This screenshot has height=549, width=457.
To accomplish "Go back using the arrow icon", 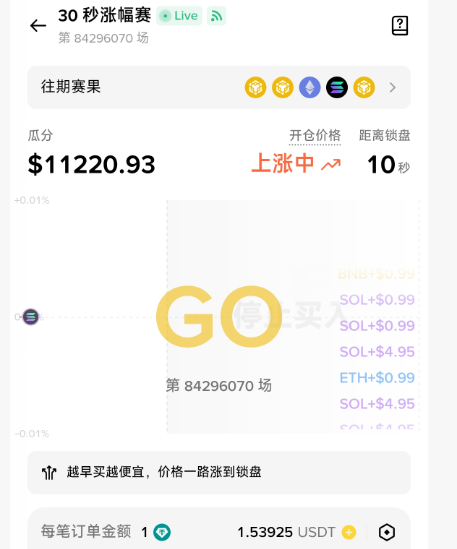I will point(38,26).
